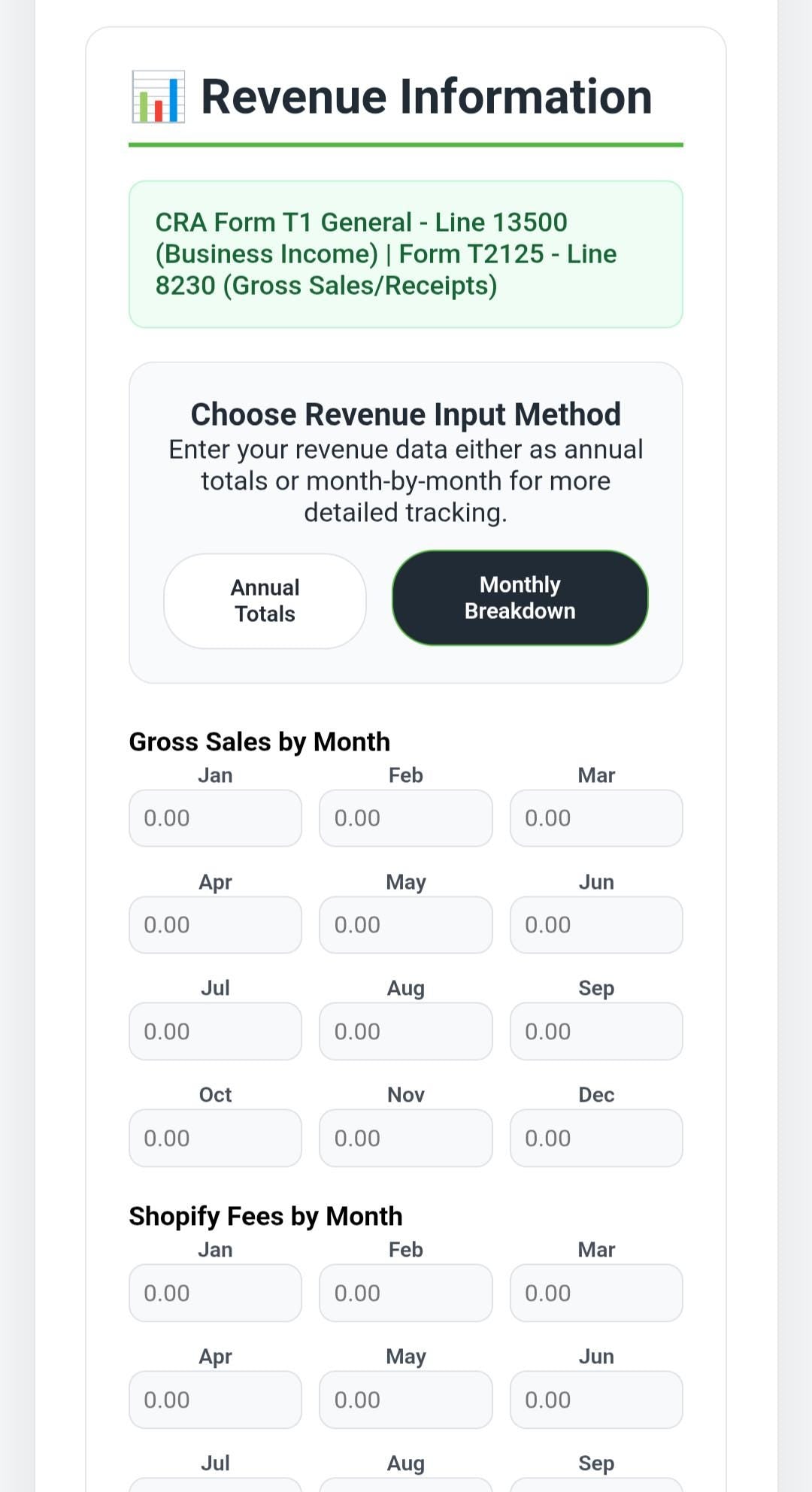Select the Nov gross sales input
The height and width of the screenshot is (1492, 812).
pyautogui.click(x=405, y=1138)
